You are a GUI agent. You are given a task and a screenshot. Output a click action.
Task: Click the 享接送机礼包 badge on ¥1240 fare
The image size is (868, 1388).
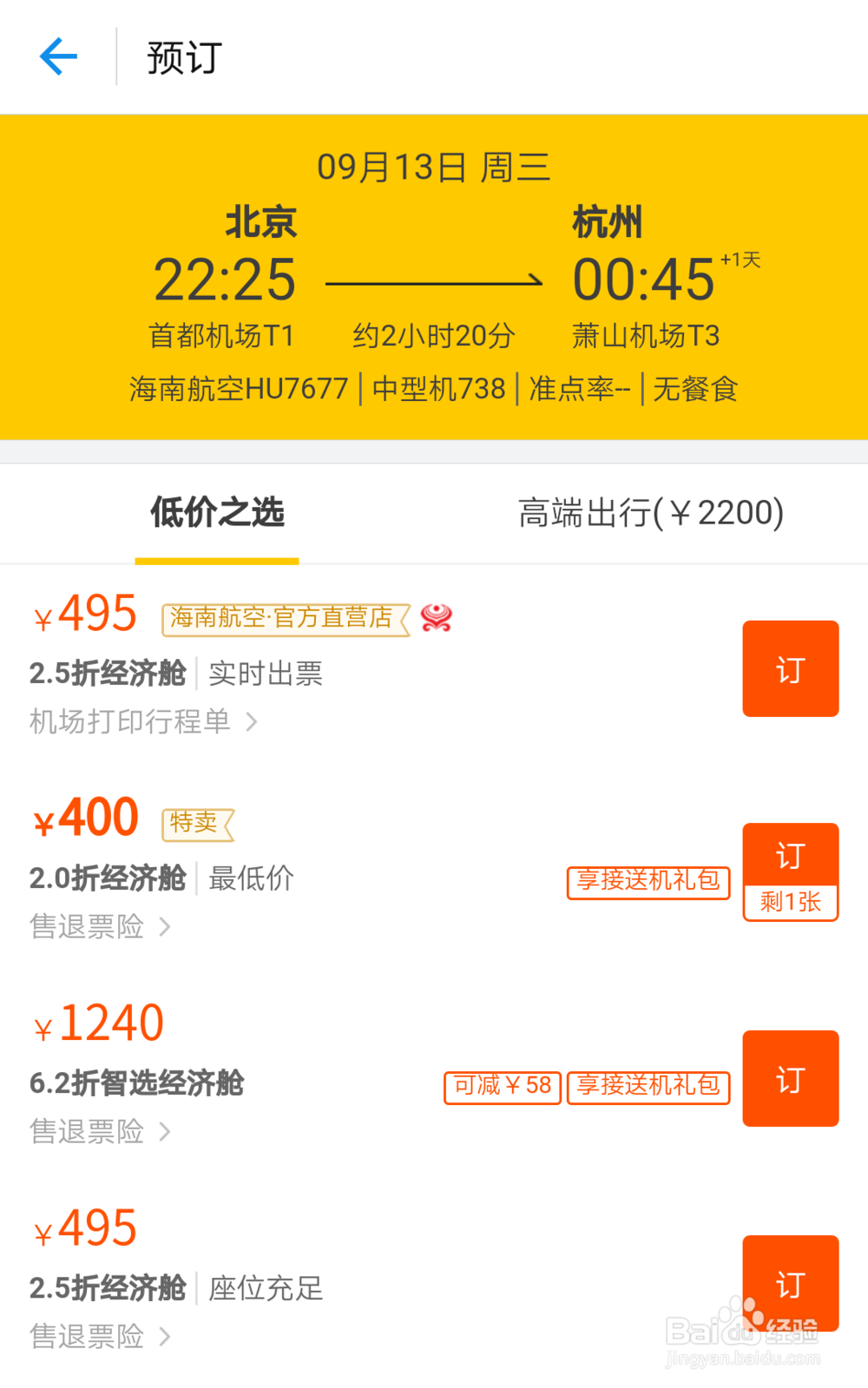pos(648,1087)
